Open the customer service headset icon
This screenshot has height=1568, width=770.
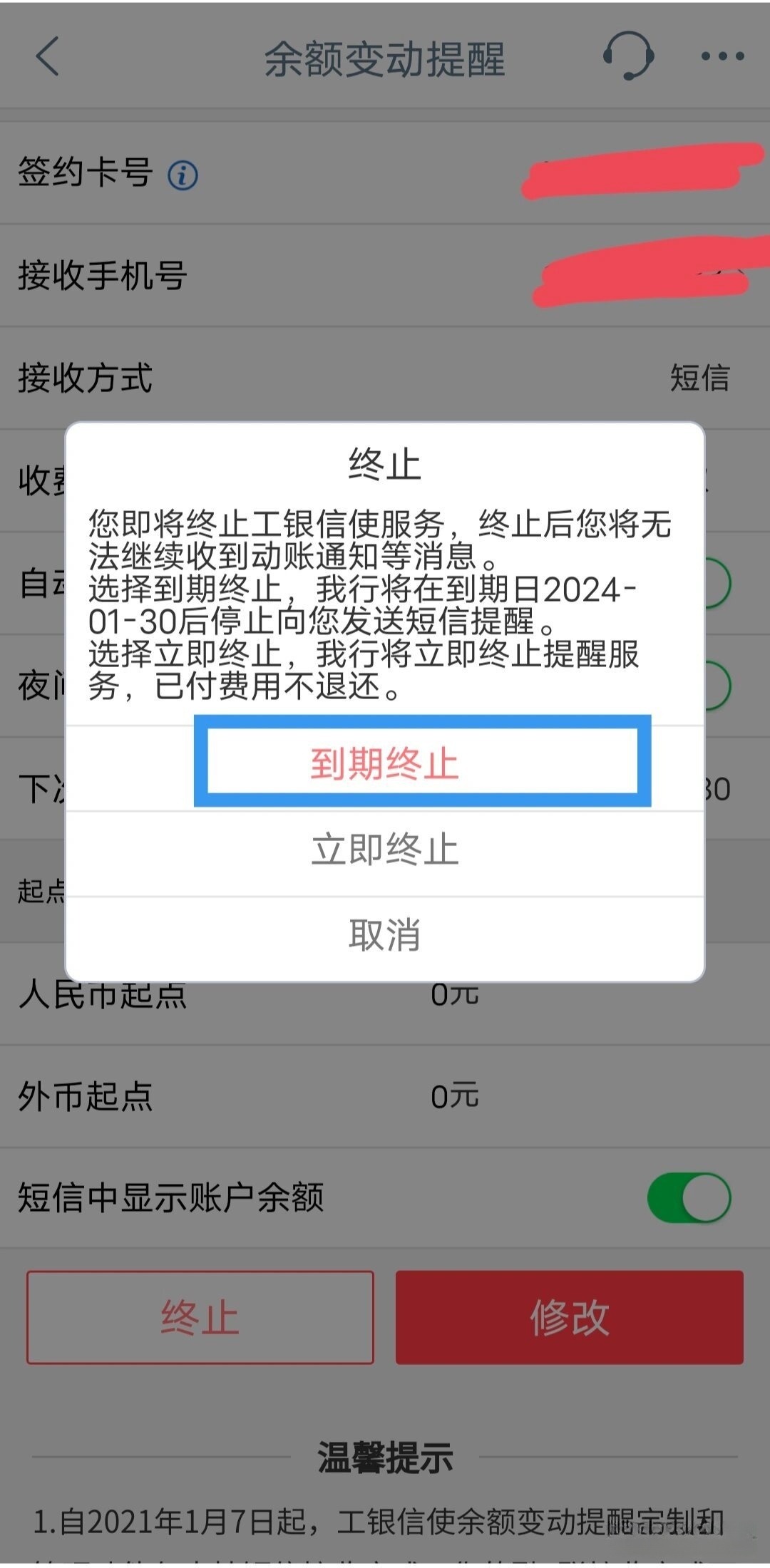[x=628, y=56]
